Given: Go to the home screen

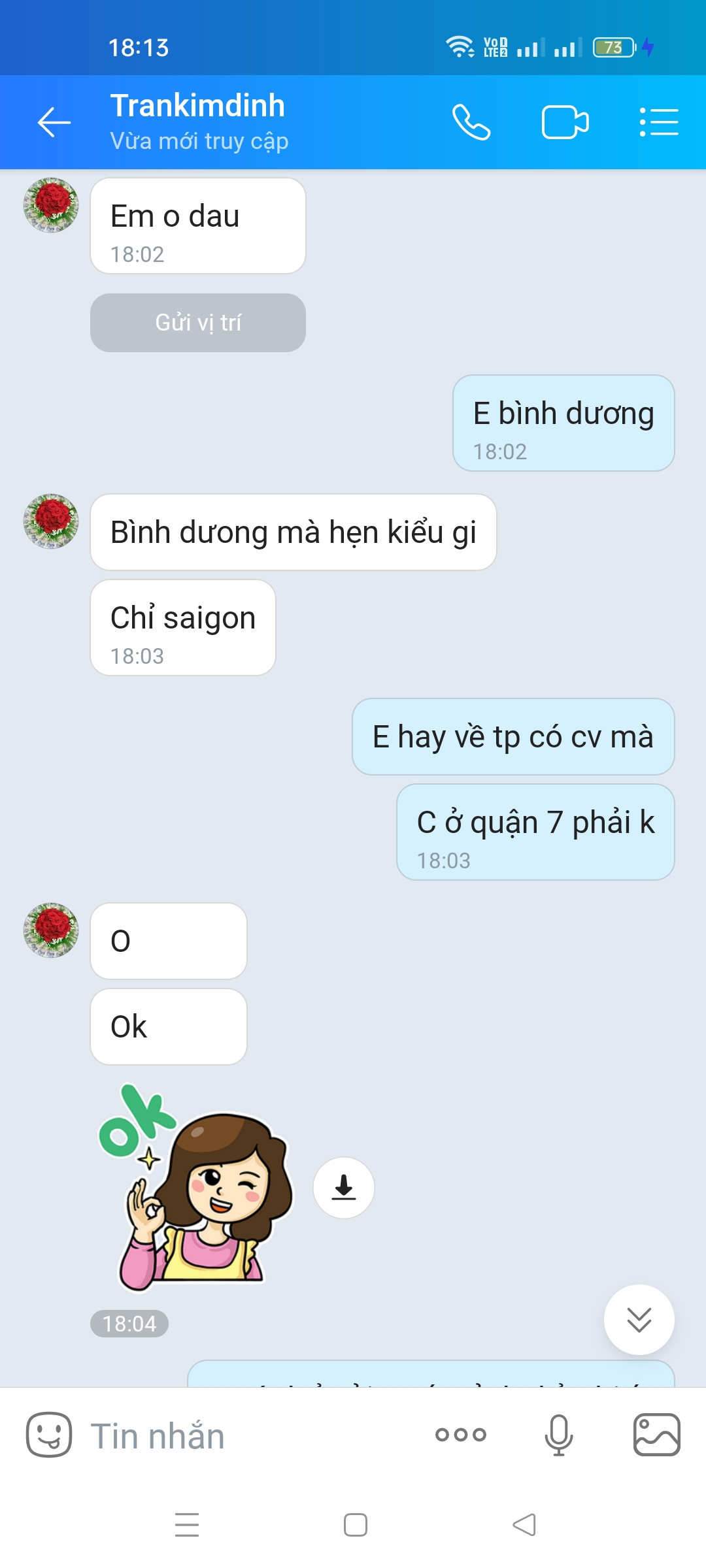Looking at the screenshot, I should 356,1525.
